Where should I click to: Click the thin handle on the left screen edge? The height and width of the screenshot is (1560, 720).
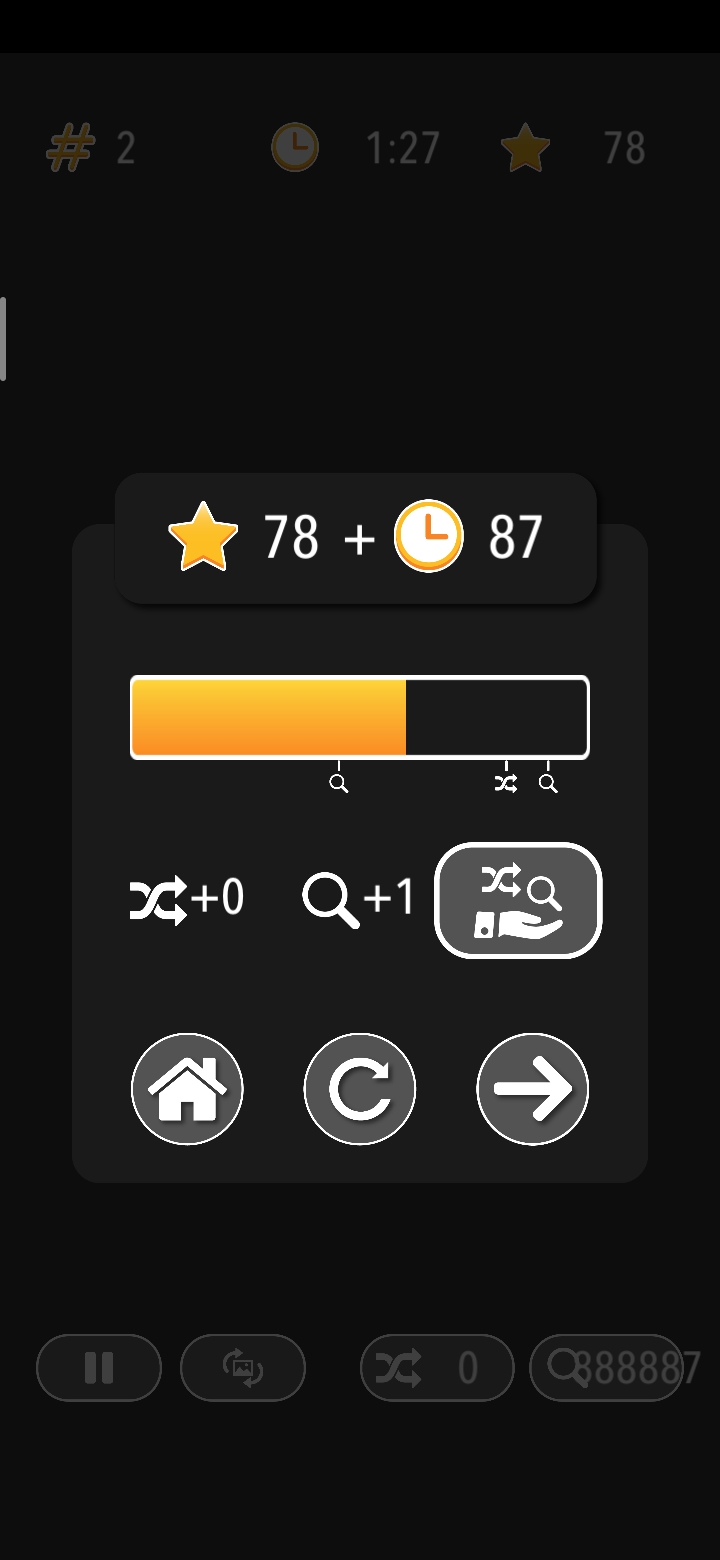[3, 338]
